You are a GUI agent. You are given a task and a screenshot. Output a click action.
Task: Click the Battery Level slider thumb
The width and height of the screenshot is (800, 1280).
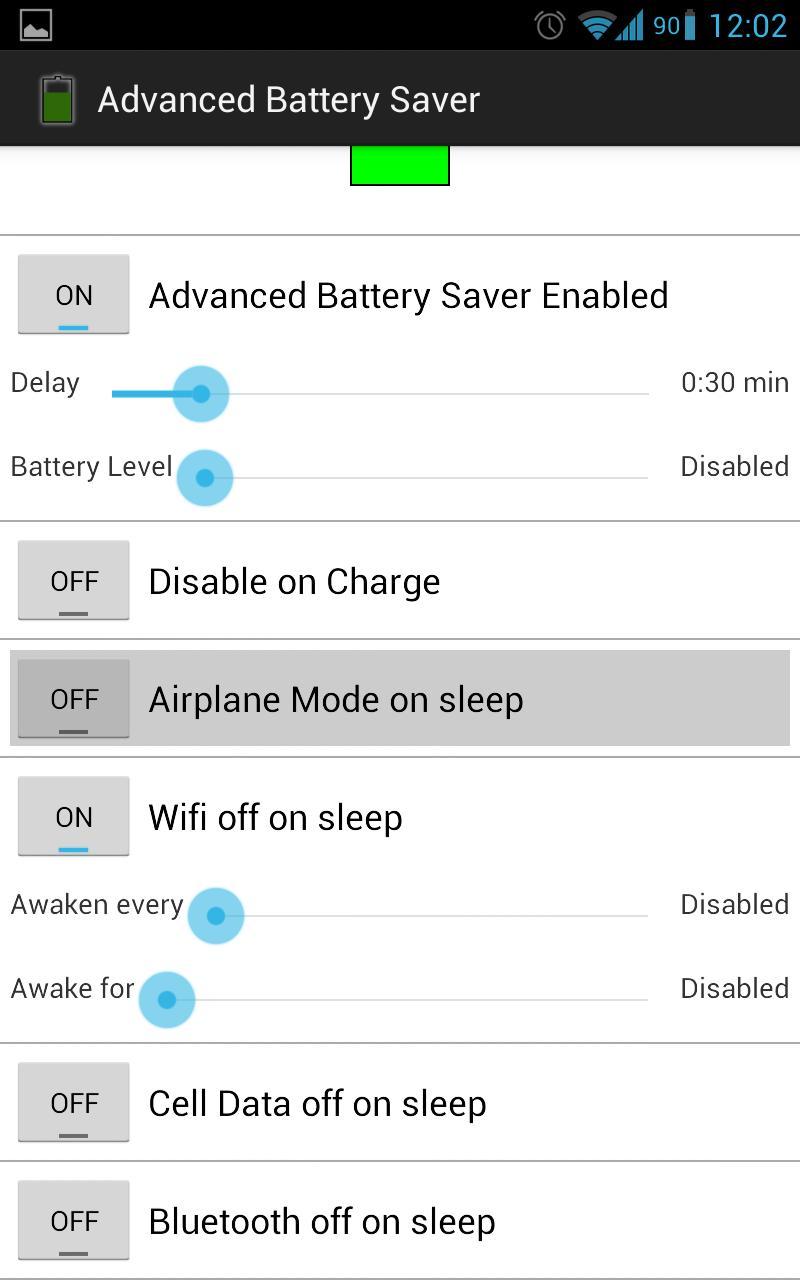coord(205,477)
